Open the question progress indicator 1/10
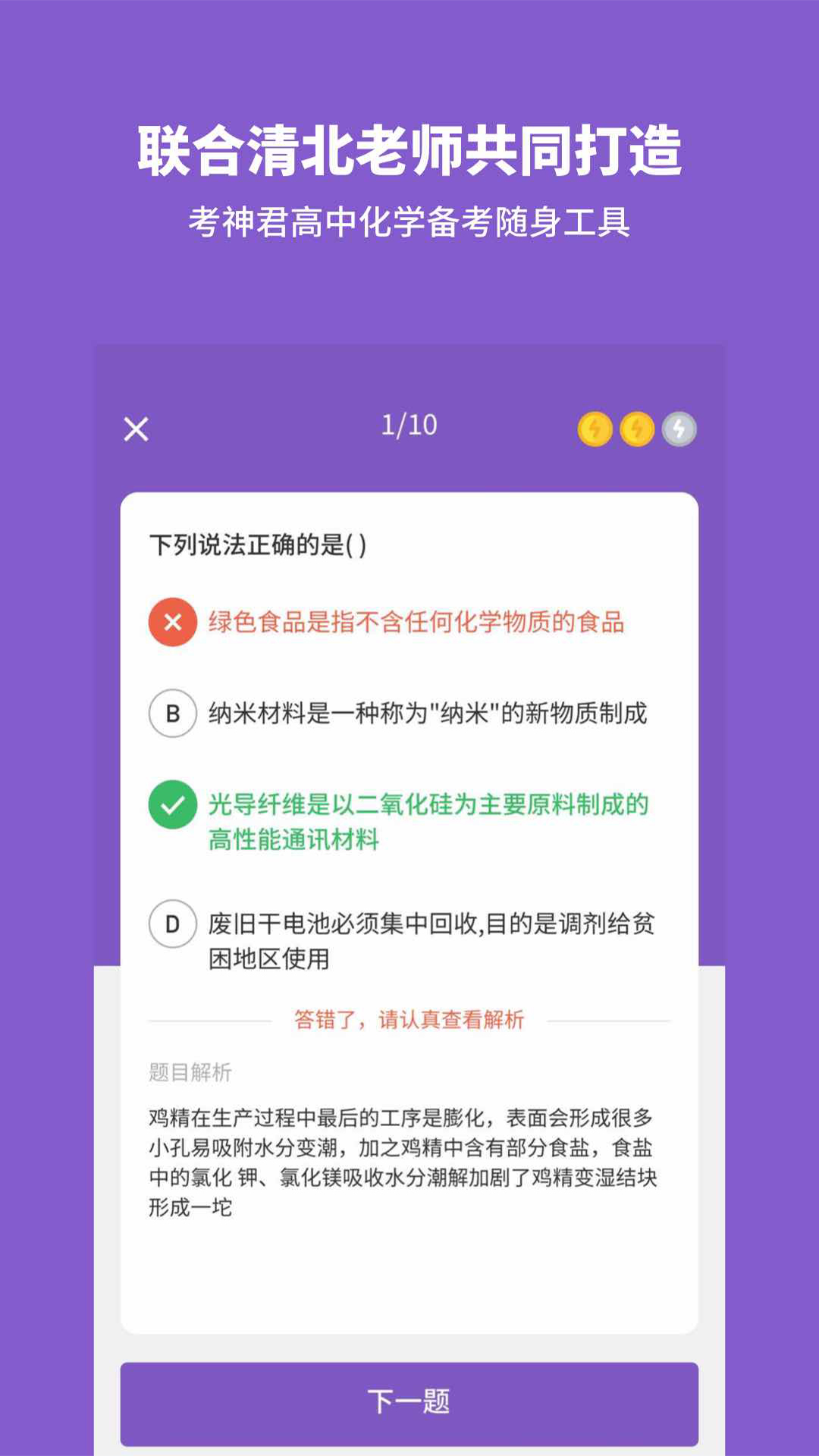This screenshot has width=819, height=1456. pyautogui.click(x=409, y=426)
